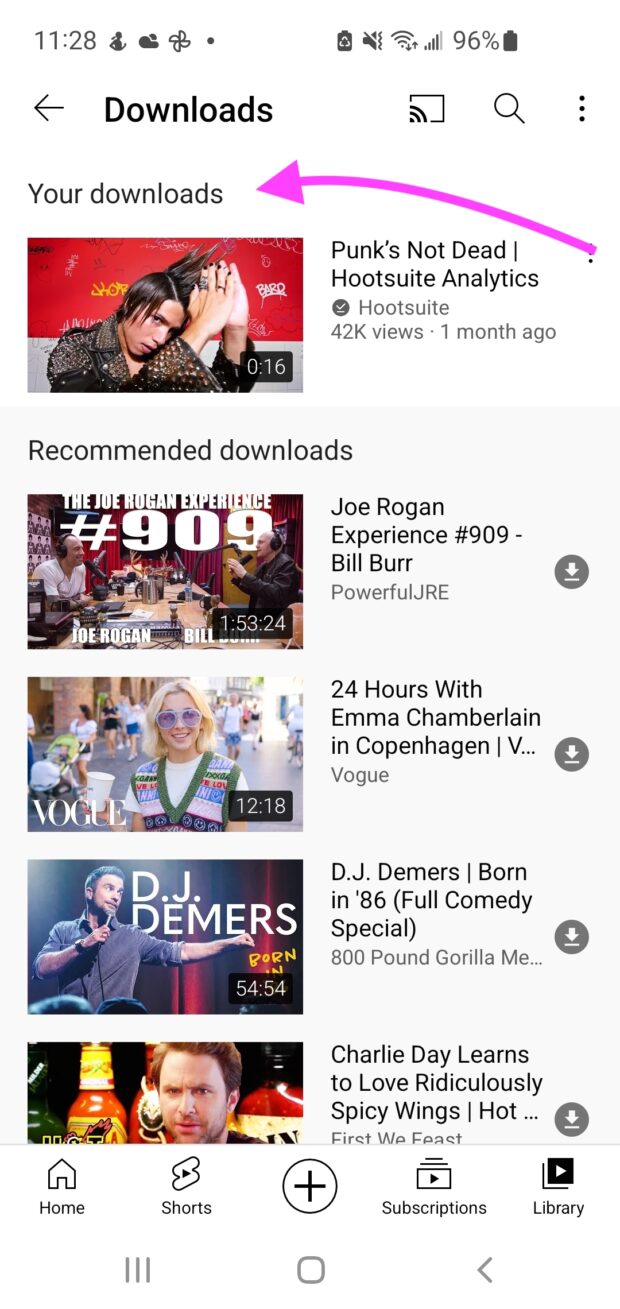620x1309 pixels.
Task: Tap the create plus button
Action: [310, 1187]
